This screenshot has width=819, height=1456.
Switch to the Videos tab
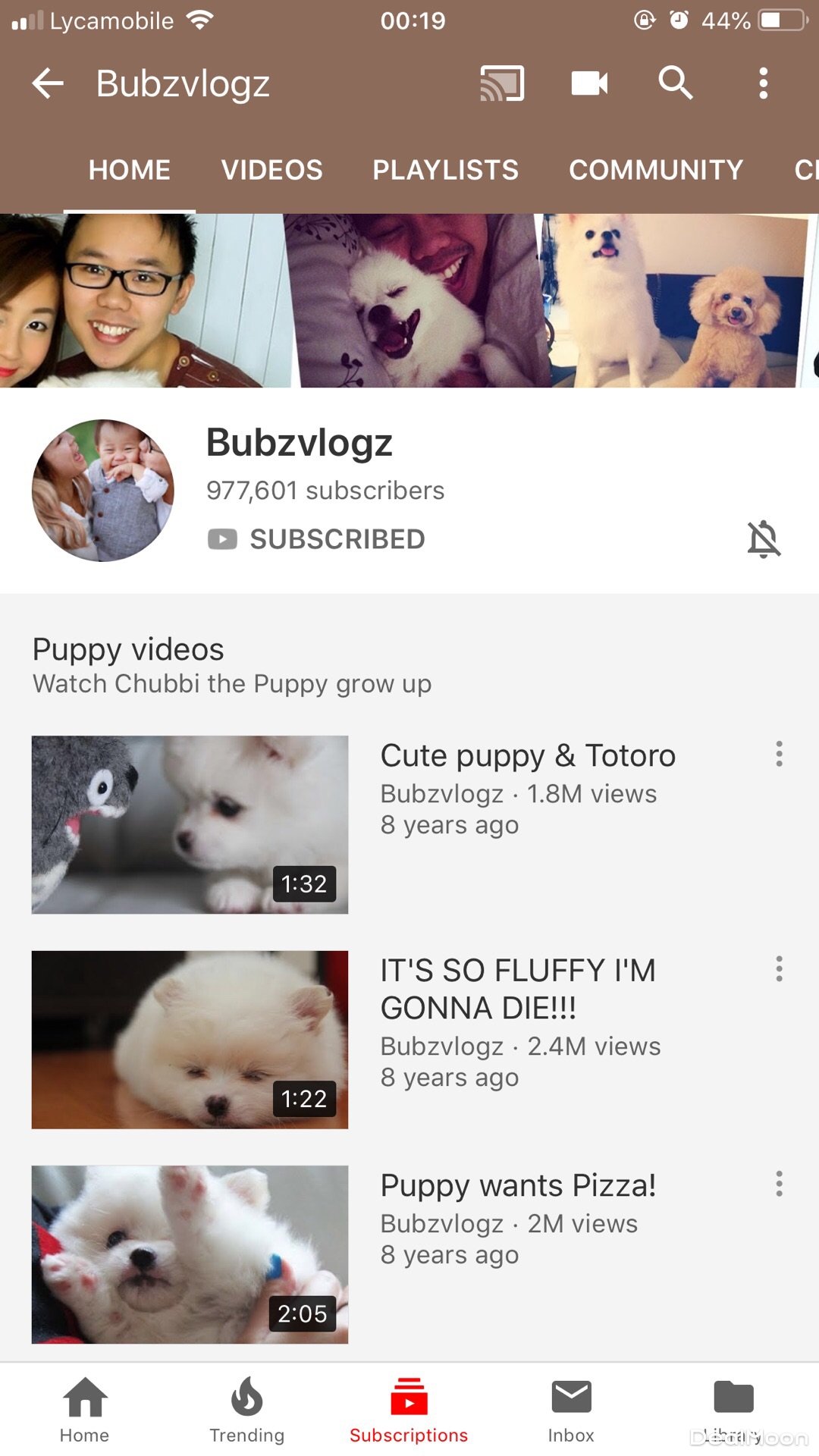point(271,170)
